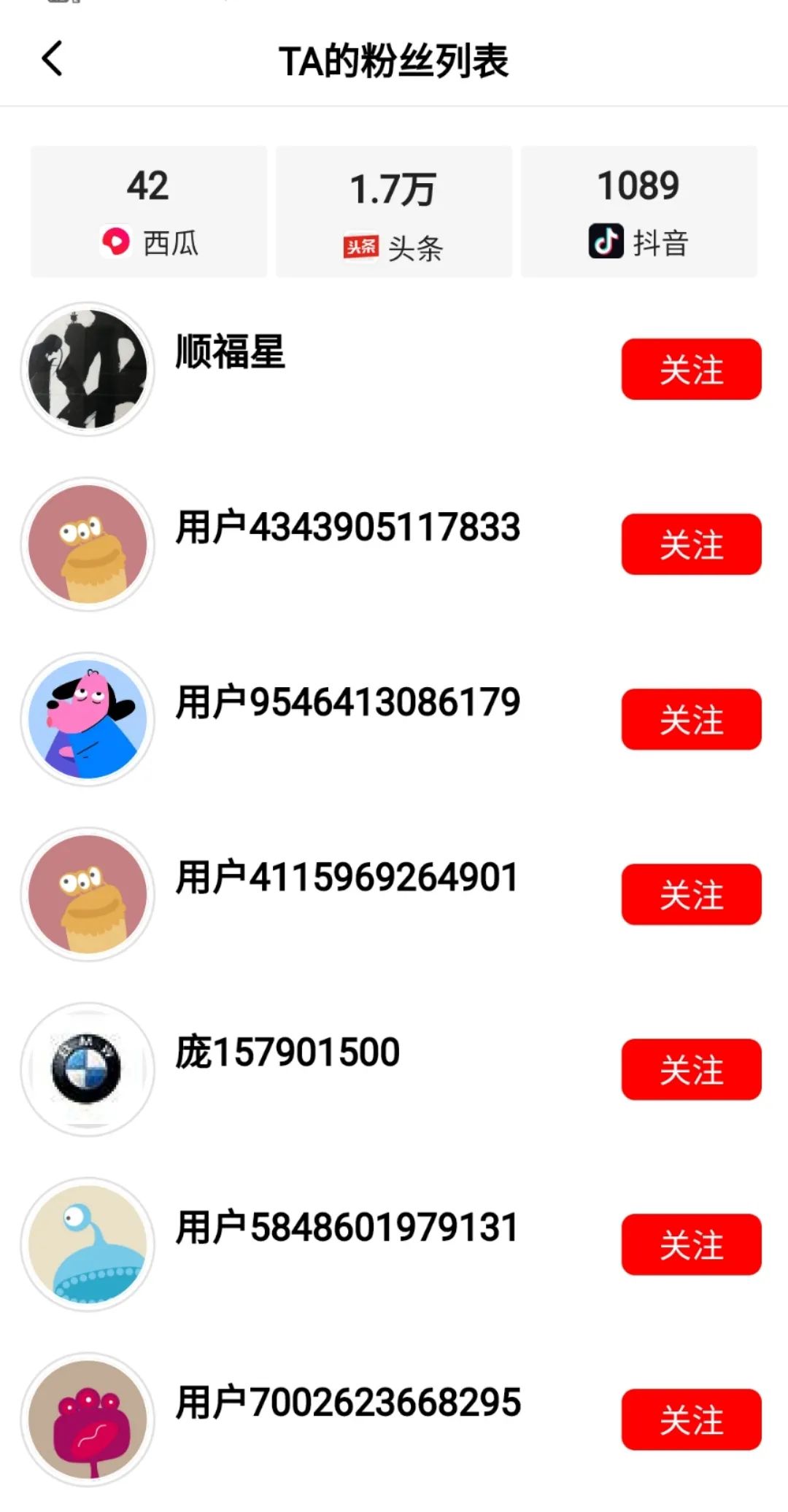Image resolution: width=788 pixels, height=1512 pixels.
Task: Follow 用户9546413086179
Action: tap(689, 718)
